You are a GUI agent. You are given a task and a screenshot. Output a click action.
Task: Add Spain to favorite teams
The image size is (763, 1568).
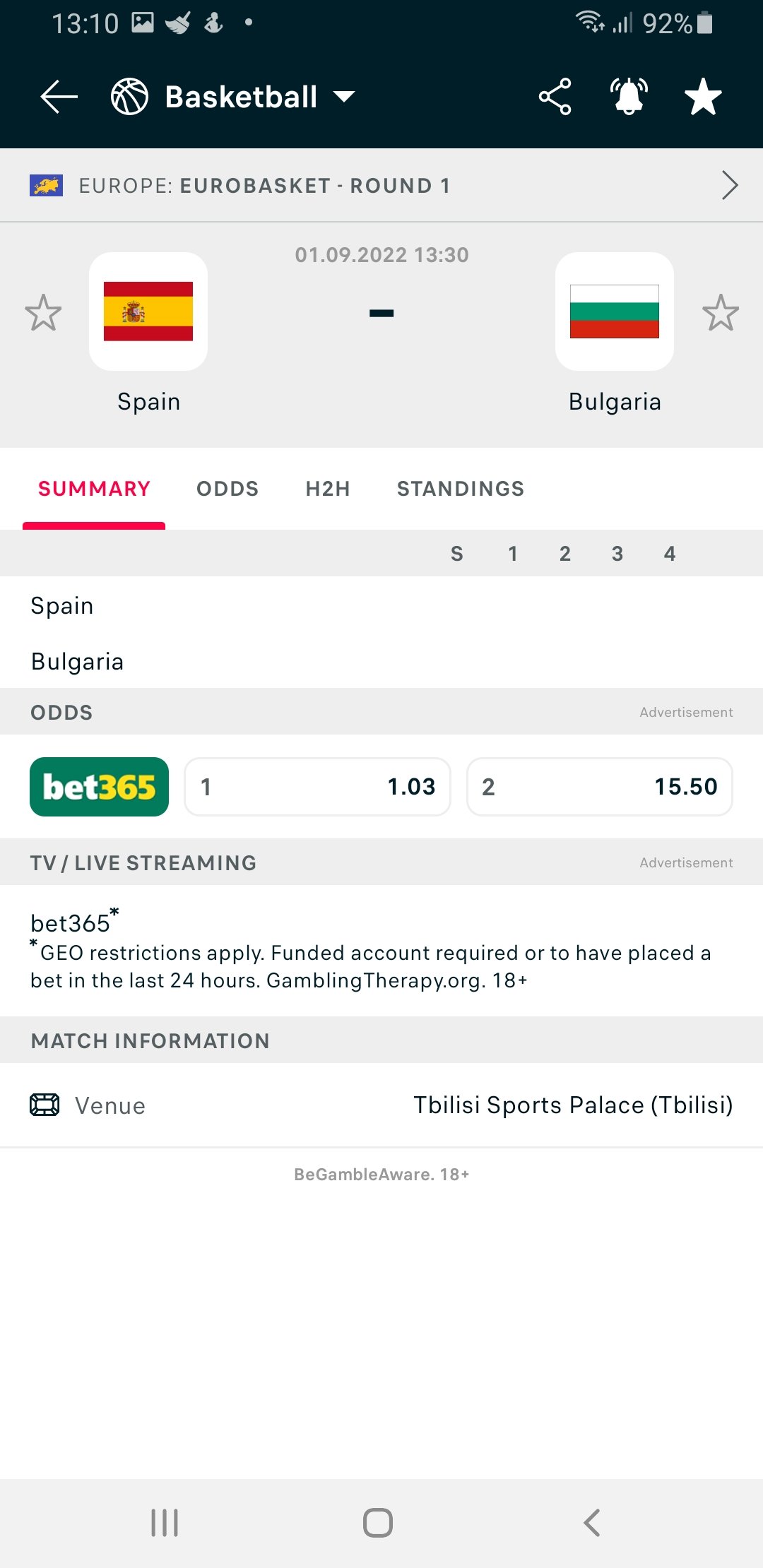coord(43,312)
